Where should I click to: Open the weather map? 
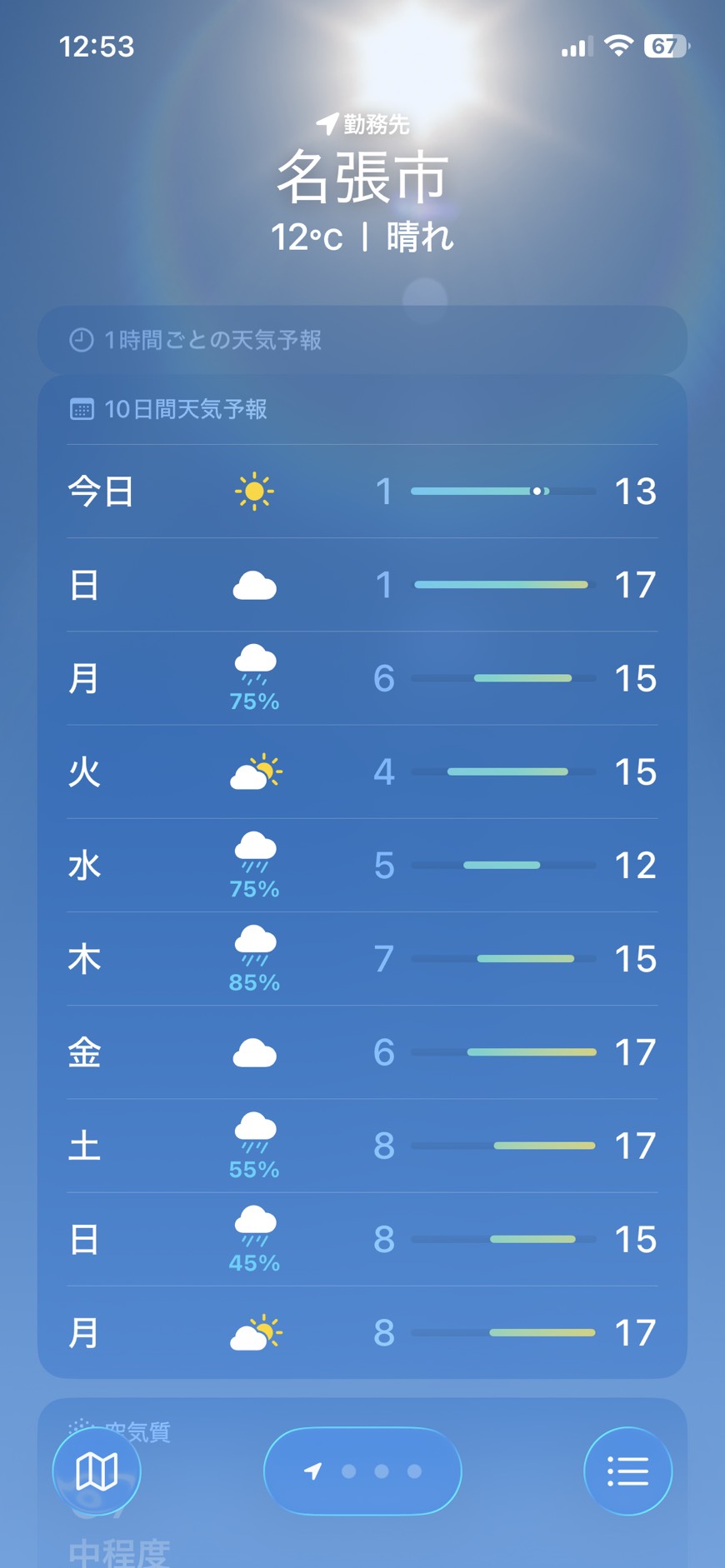[97, 1471]
